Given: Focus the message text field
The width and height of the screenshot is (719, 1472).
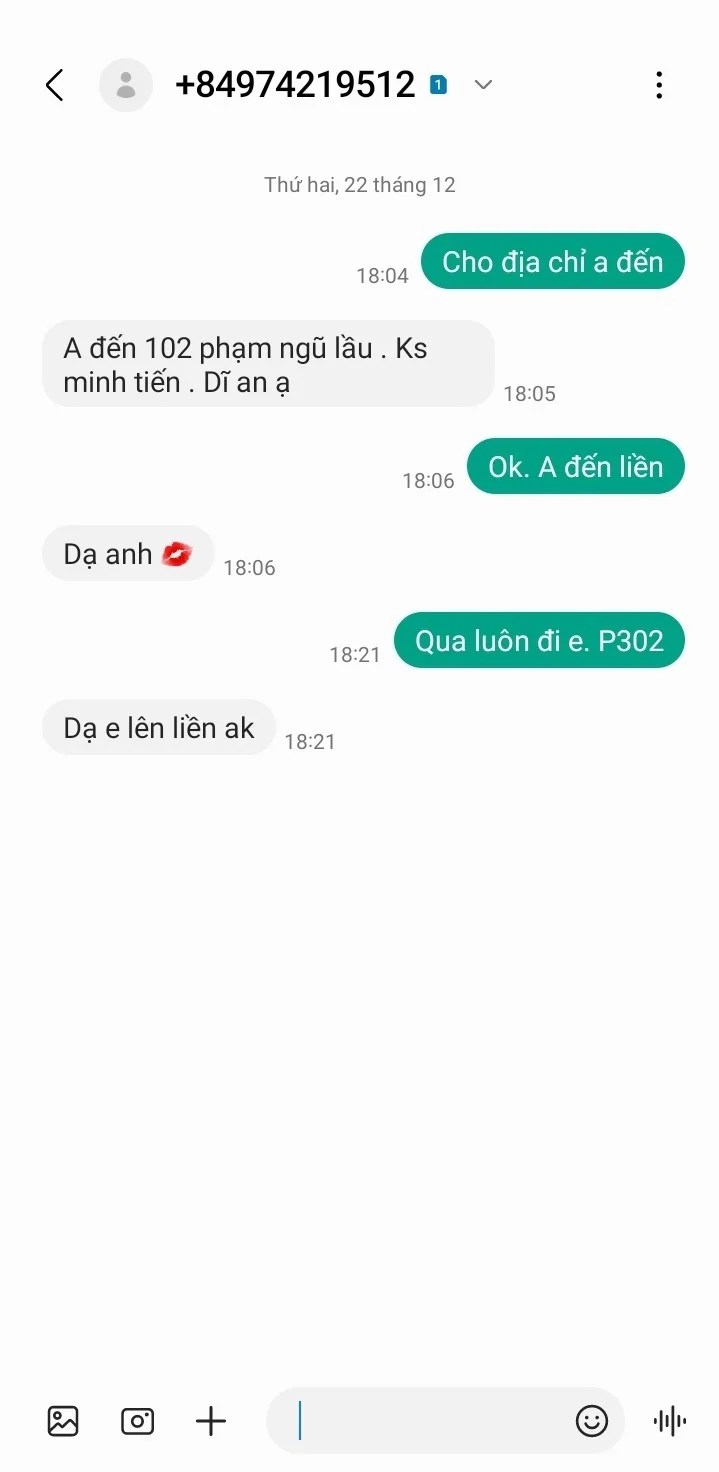Looking at the screenshot, I should pyautogui.click(x=430, y=1421).
